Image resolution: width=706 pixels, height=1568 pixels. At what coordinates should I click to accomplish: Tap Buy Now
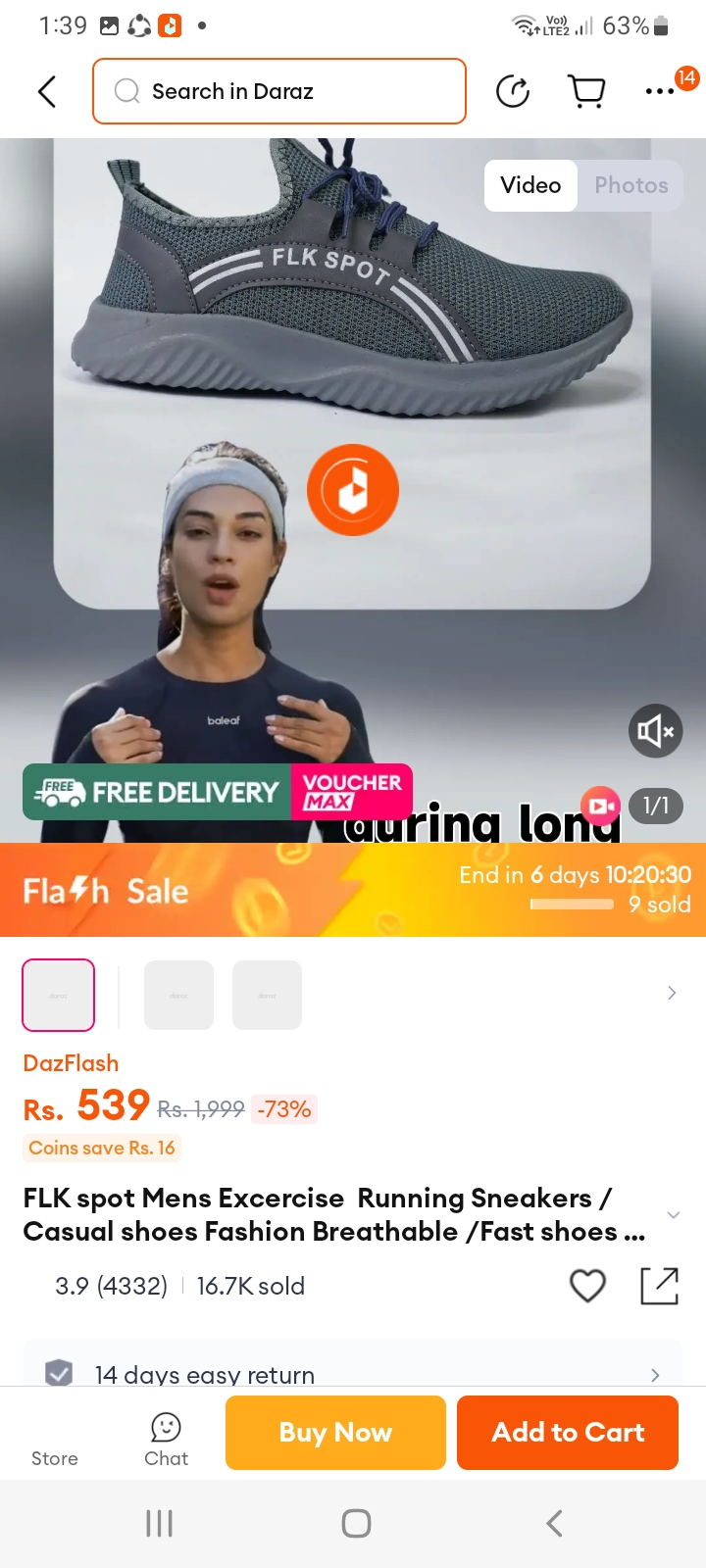[335, 1433]
